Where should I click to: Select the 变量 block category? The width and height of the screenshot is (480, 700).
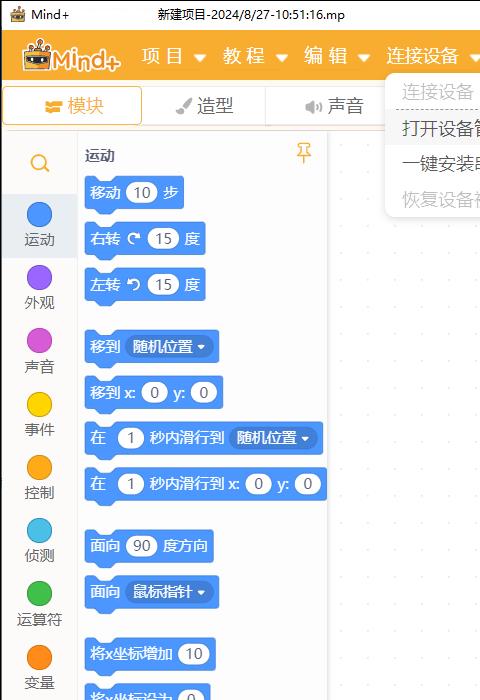point(39,668)
